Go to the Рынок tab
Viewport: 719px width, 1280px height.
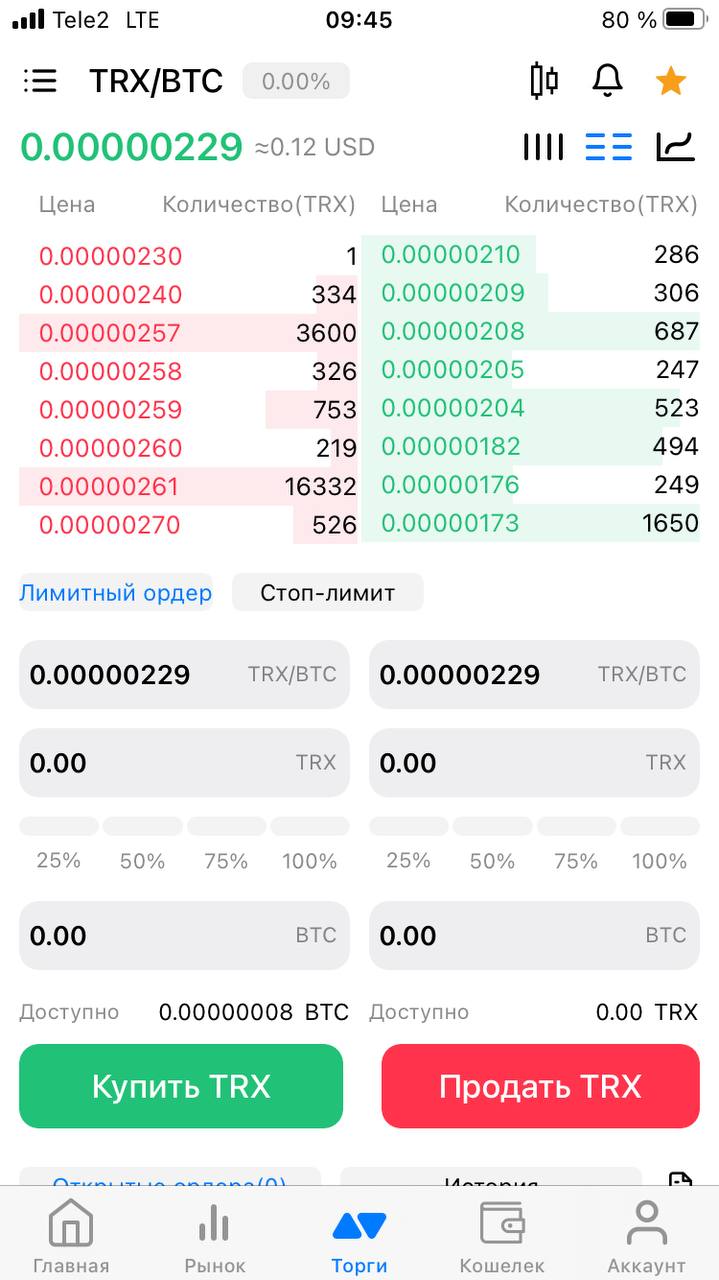pyautogui.click(x=214, y=1236)
